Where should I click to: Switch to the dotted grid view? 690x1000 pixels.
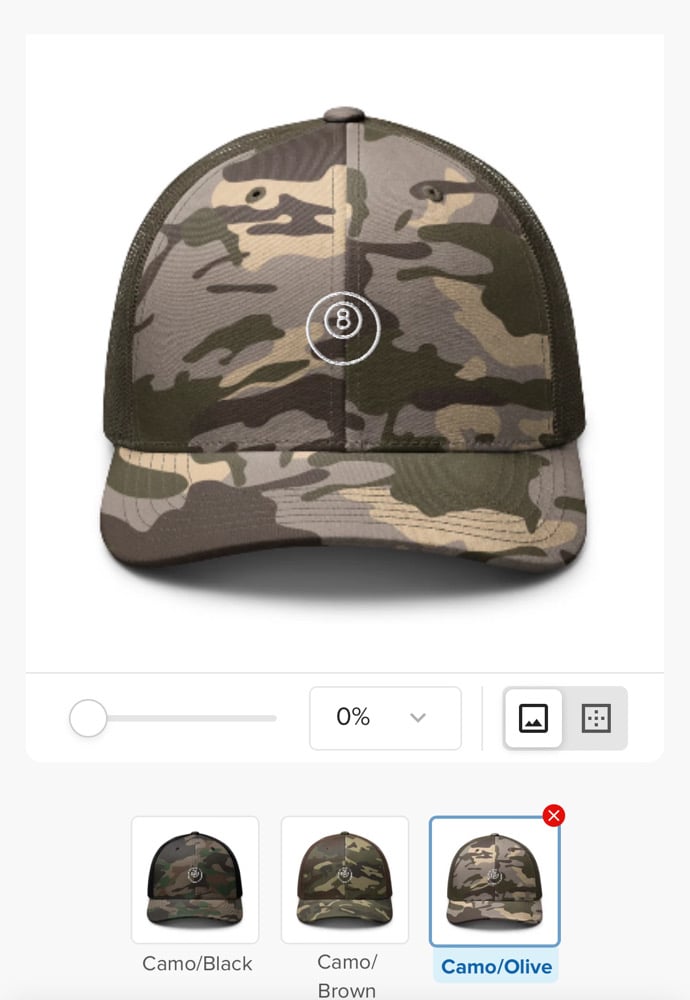click(596, 718)
